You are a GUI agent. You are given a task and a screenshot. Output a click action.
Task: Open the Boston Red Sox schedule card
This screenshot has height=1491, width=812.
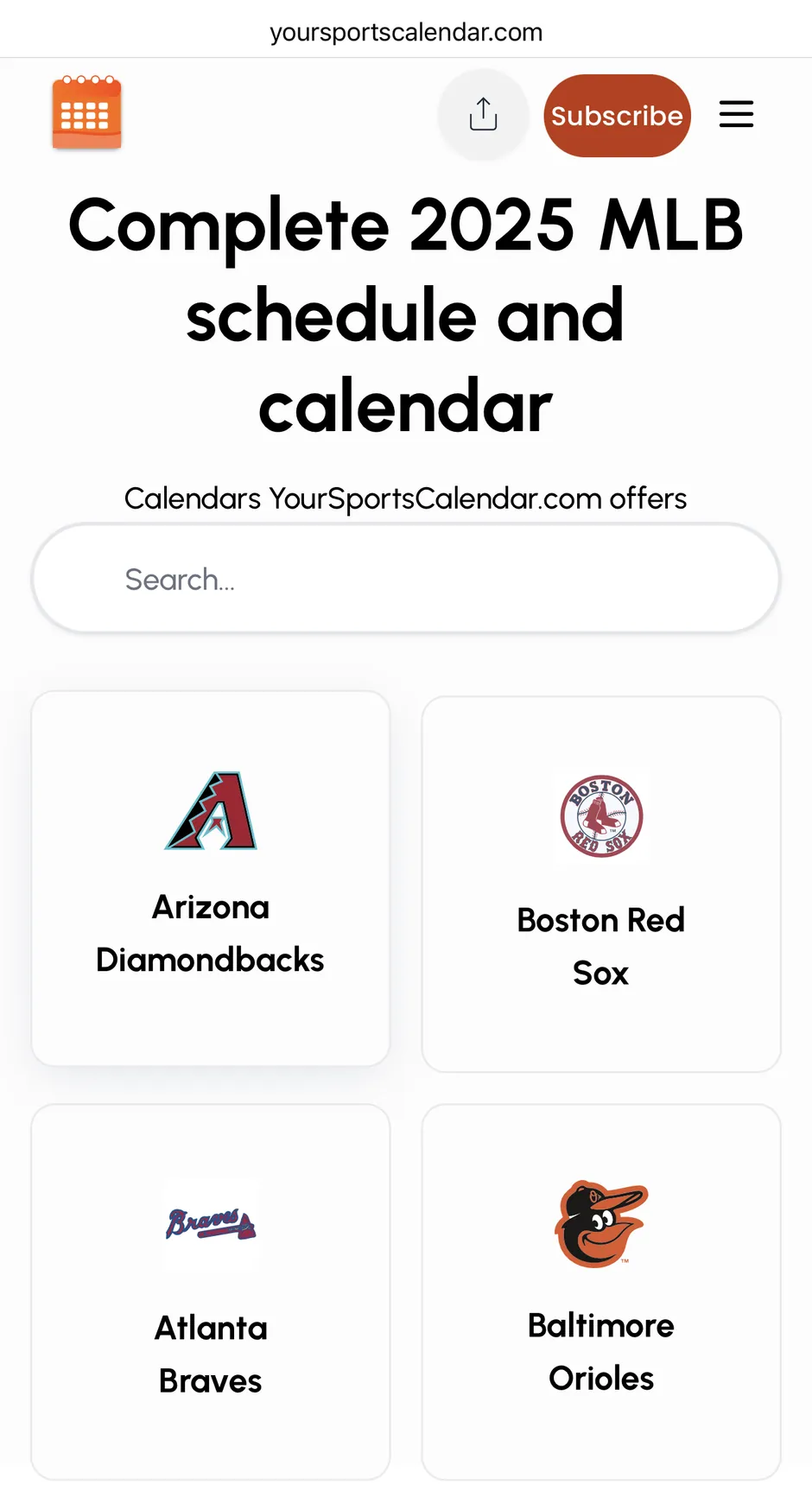[x=600, y=881]
